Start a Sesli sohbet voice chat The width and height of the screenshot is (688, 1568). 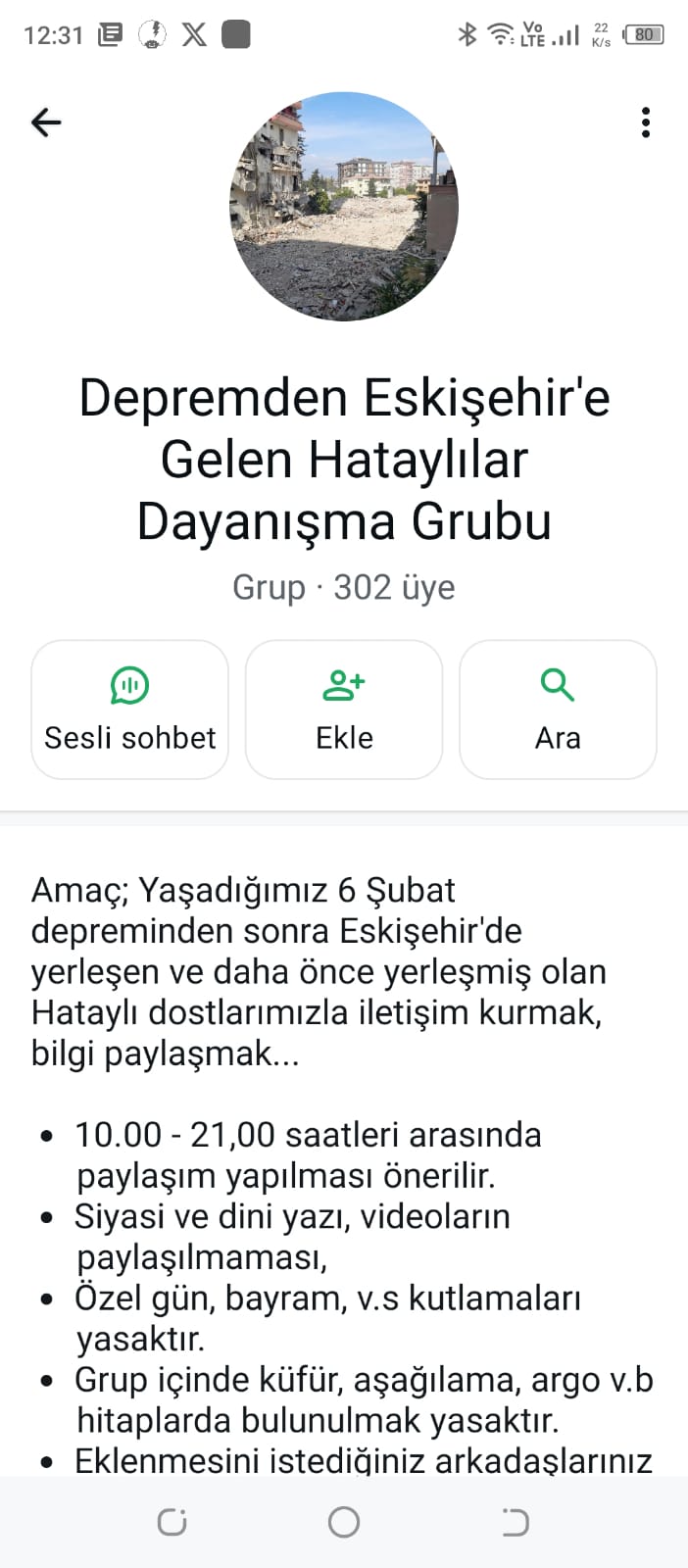tap(129, 710)
